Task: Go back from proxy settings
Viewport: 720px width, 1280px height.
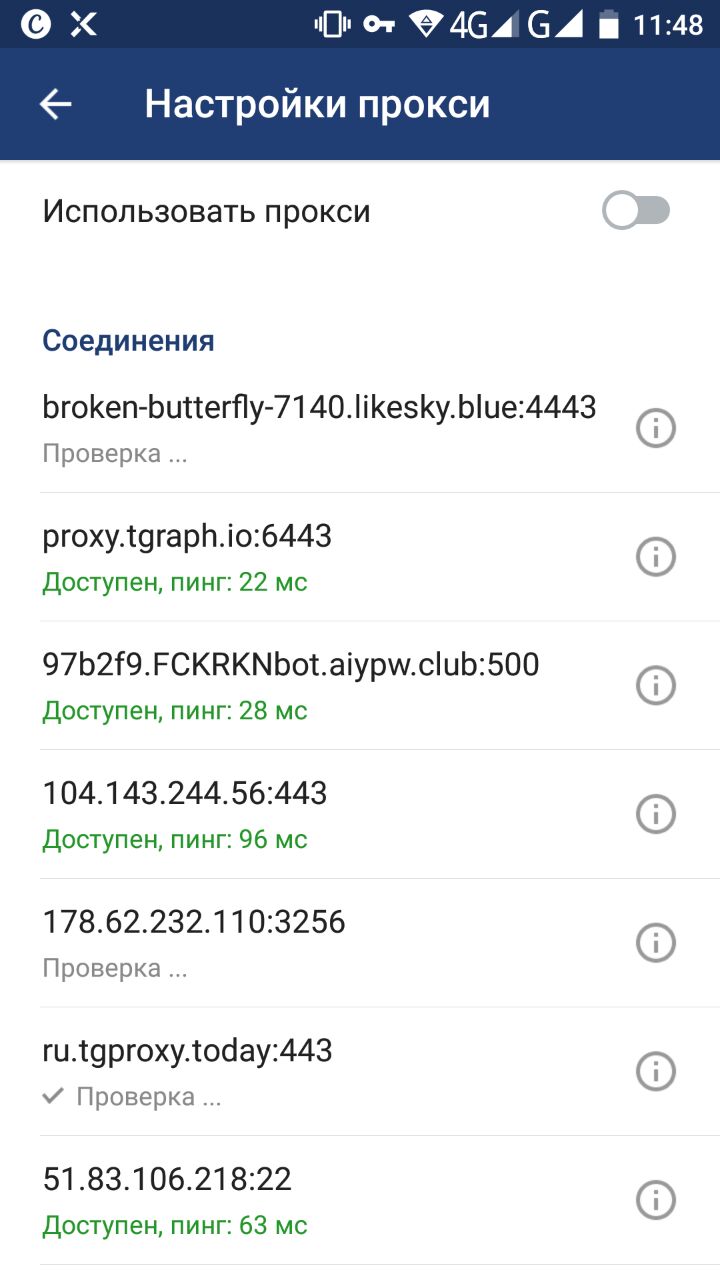Action: pos(56,104)
